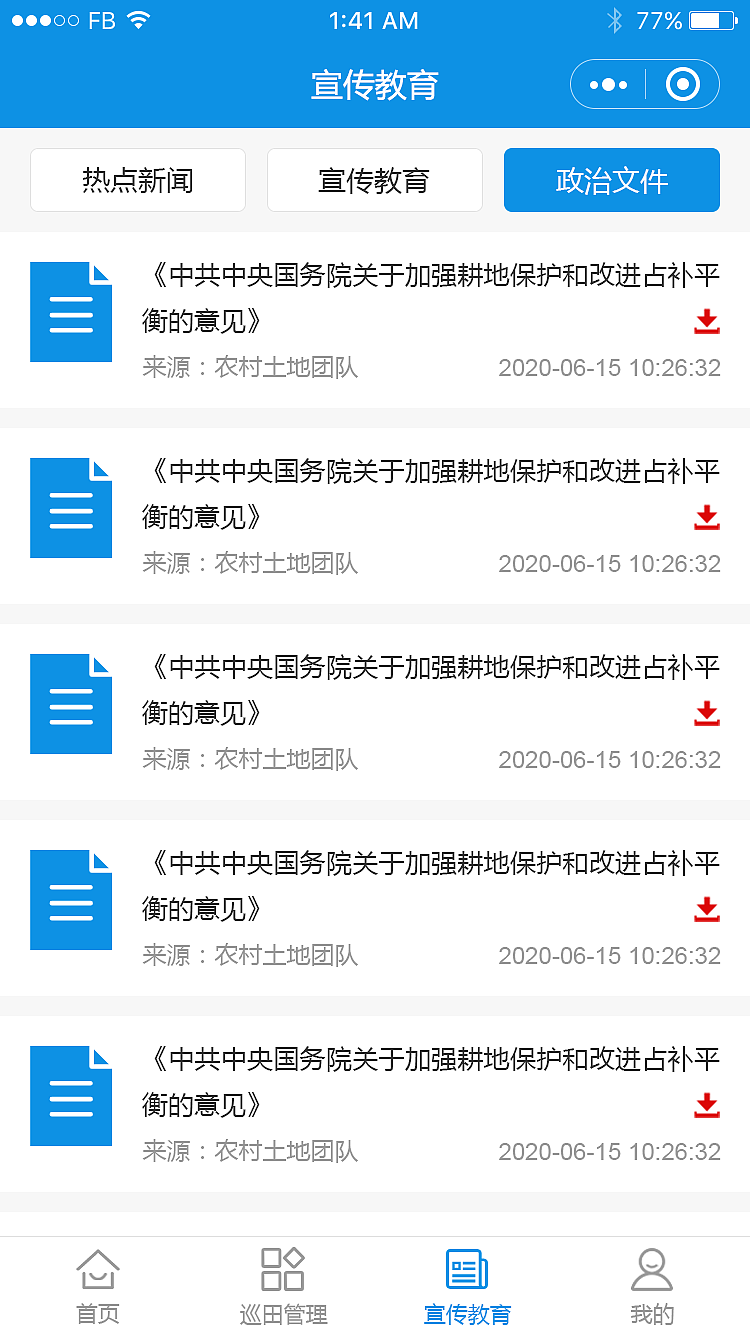Click the red download icon on the first article
This screenshot has height=1334, width=750.
707,322
